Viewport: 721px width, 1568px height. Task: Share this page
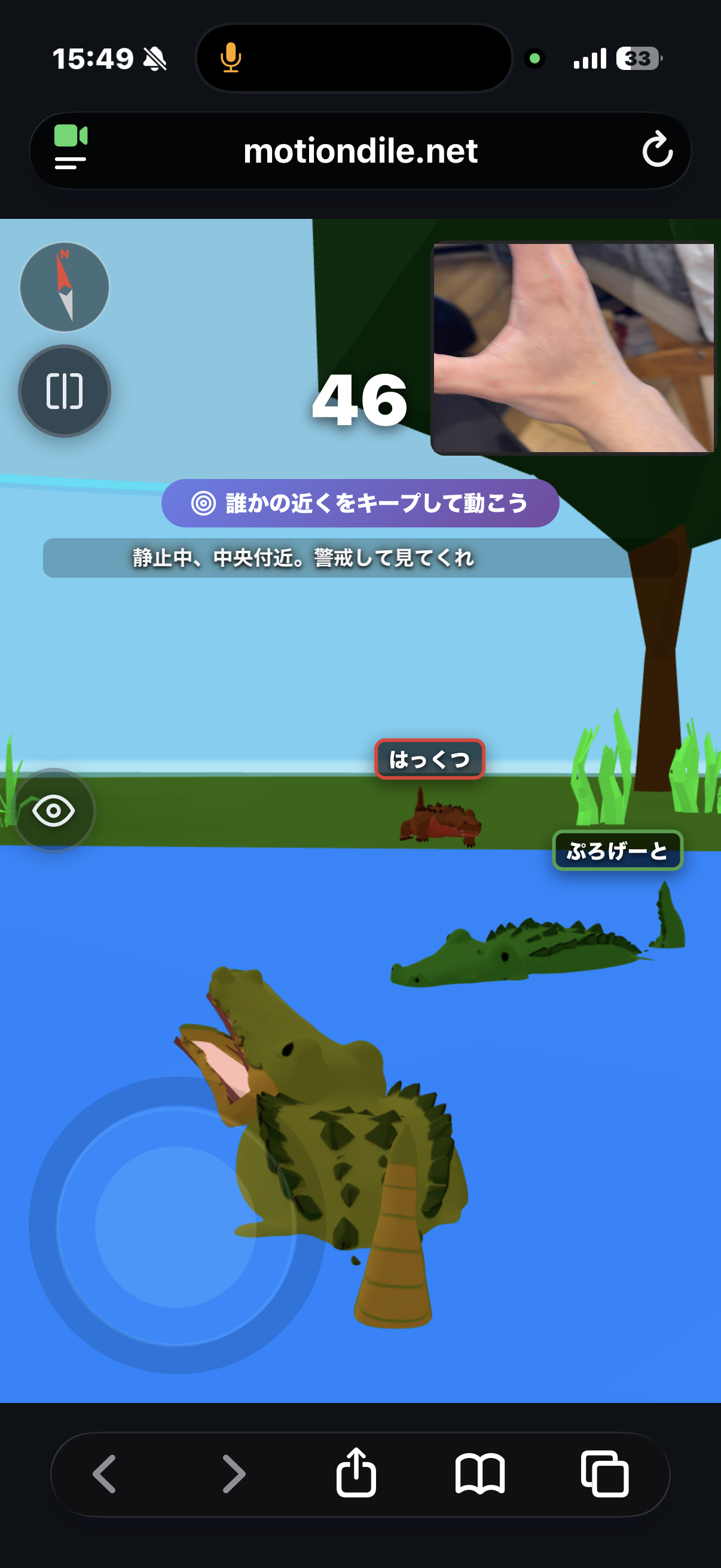coord(356,1474)
